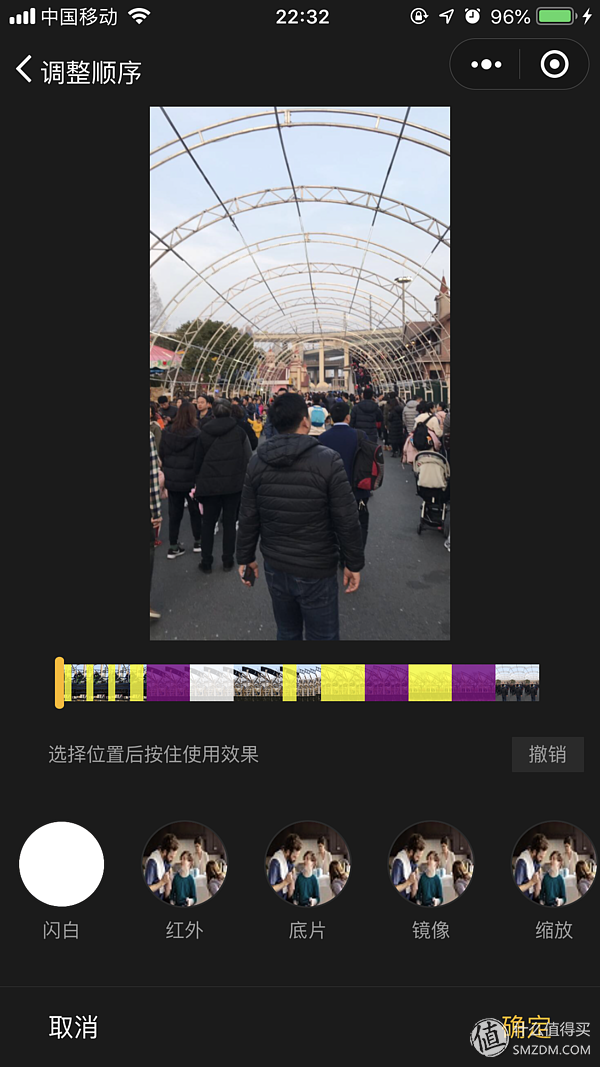
Task: Select a position on the effects timeline
Action: (x=300, y=683)
